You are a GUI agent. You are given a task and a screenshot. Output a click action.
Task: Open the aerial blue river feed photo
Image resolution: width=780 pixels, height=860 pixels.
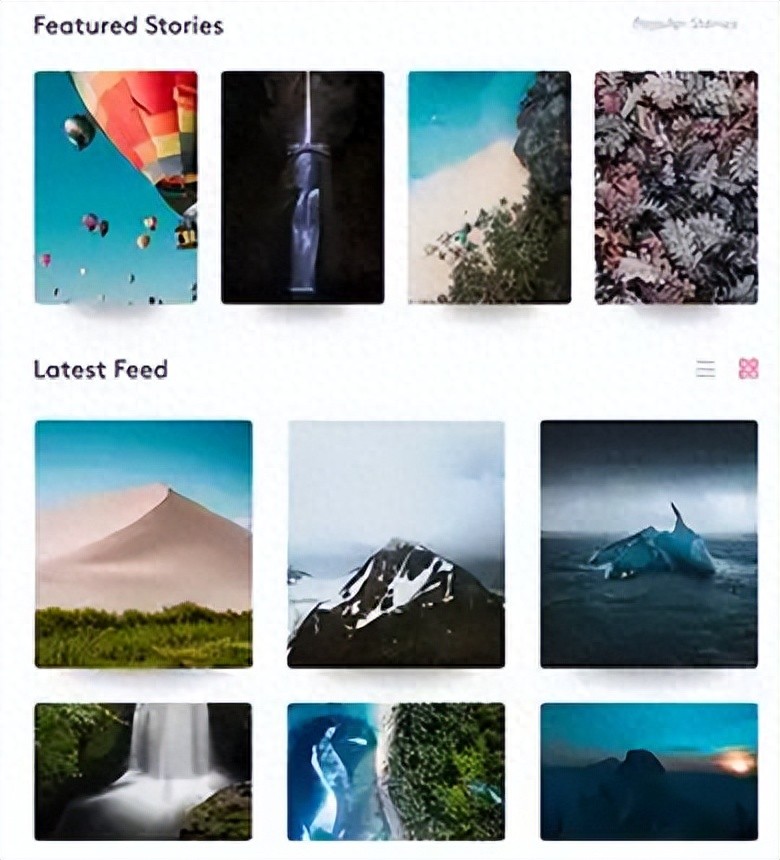pyautogui.click(x=396, y=771)
